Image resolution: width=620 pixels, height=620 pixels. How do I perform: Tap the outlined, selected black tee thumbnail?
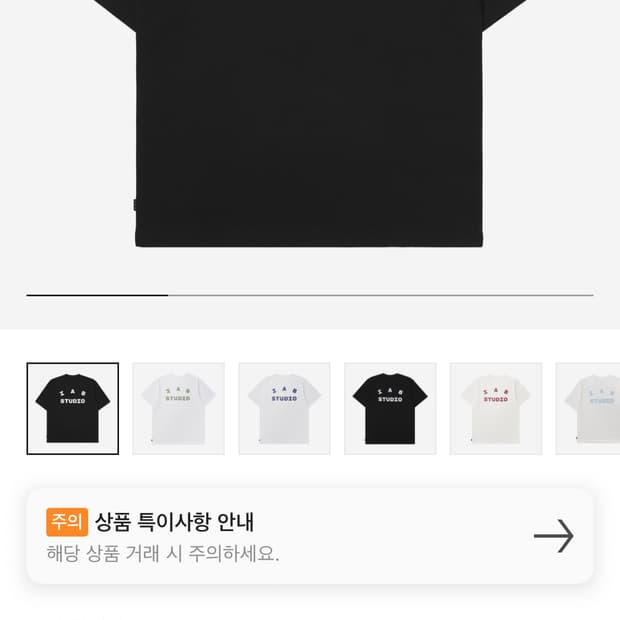point(72,408)
